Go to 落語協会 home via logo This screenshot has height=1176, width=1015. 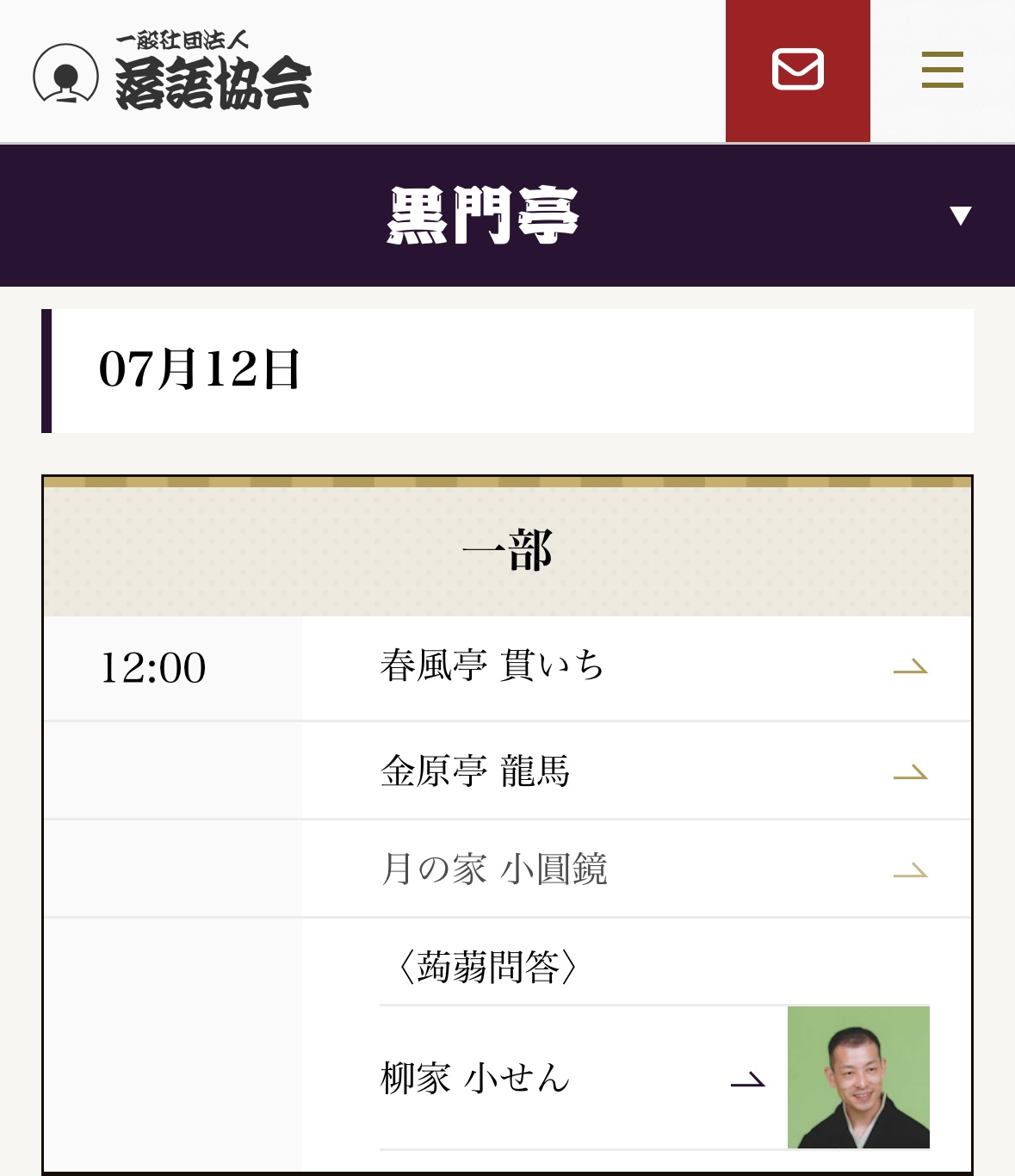(172, 73)
